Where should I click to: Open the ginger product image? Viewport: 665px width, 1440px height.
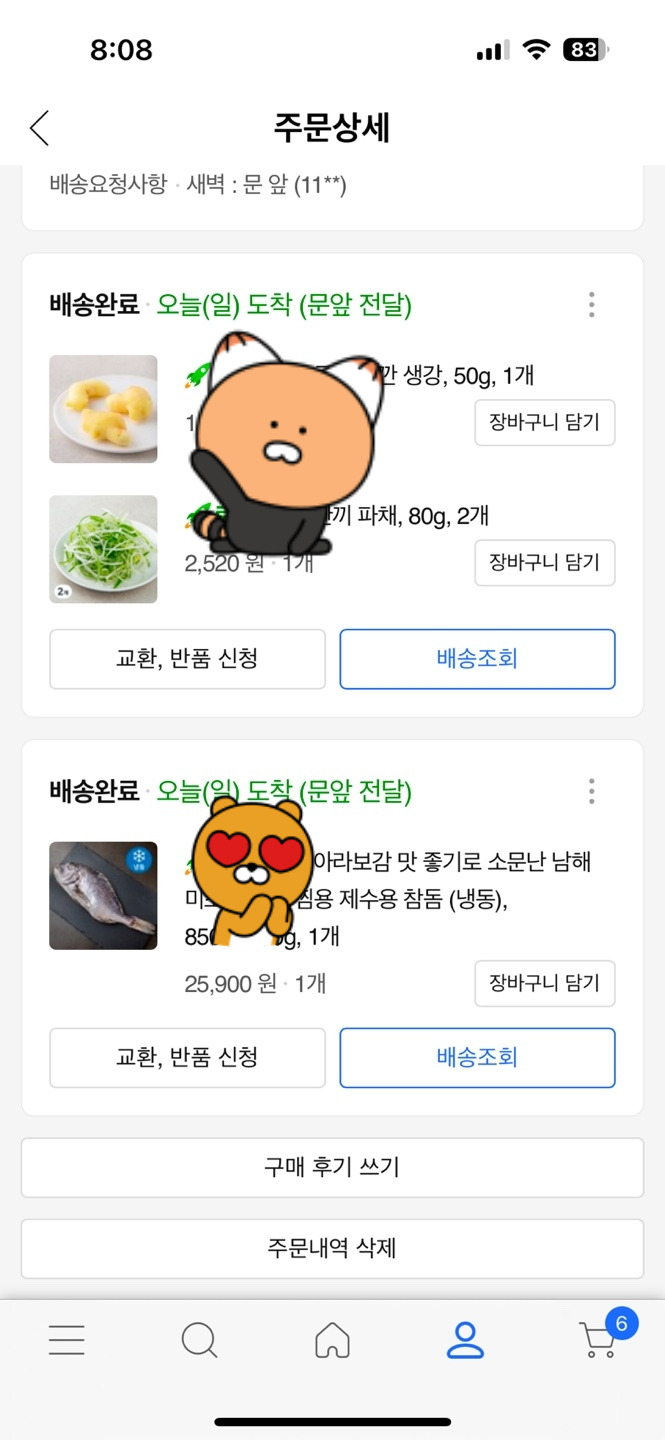103,409
